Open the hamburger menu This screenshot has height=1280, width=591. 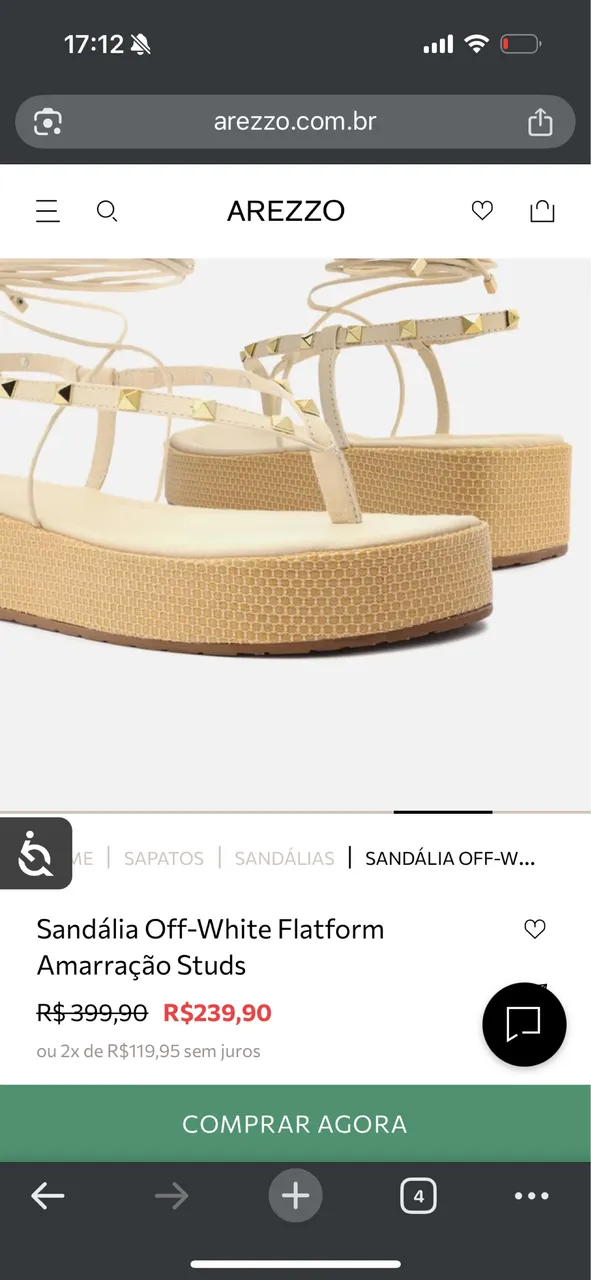[x=48, y=211]
